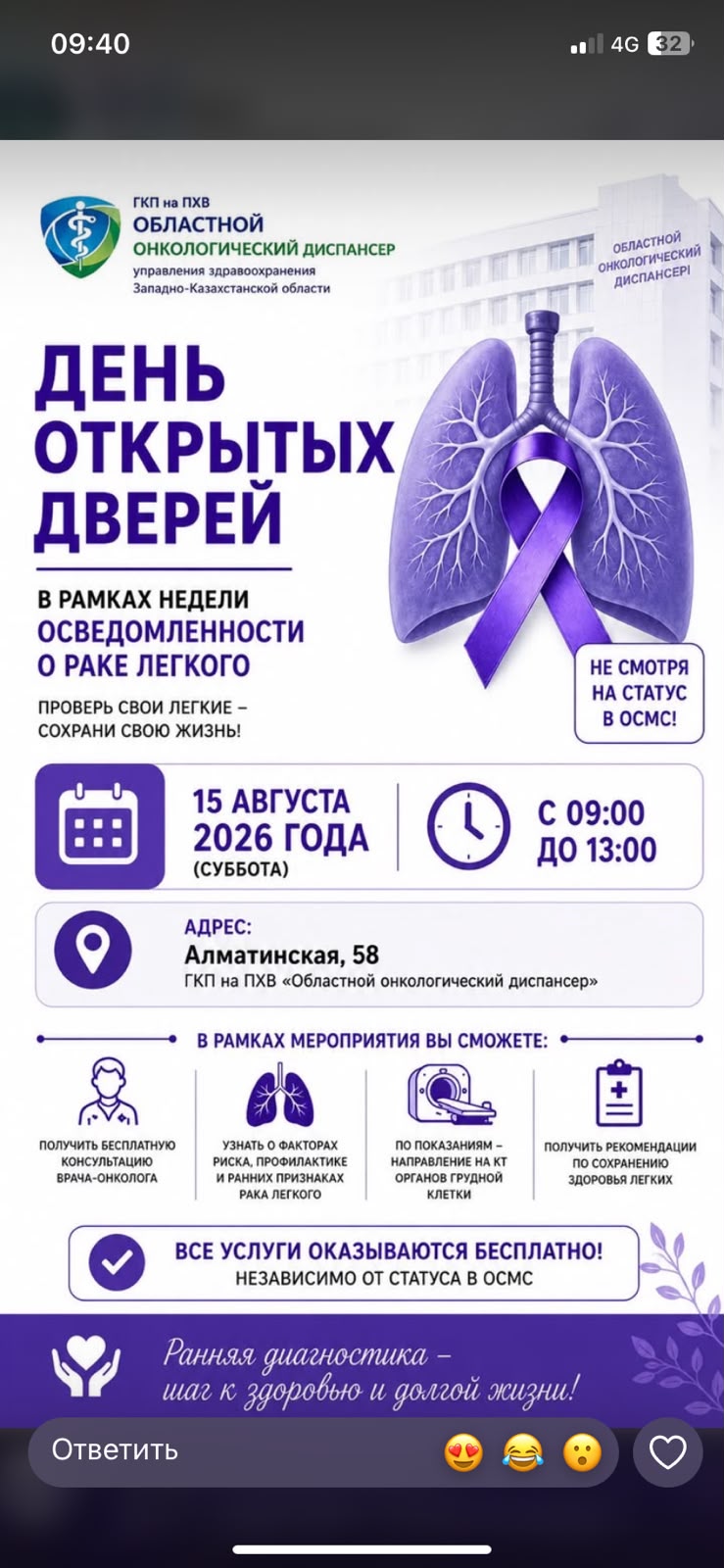React with the heart-eyes emoji
This screenshot has width=724, height=1568.
coord(463,1451)
